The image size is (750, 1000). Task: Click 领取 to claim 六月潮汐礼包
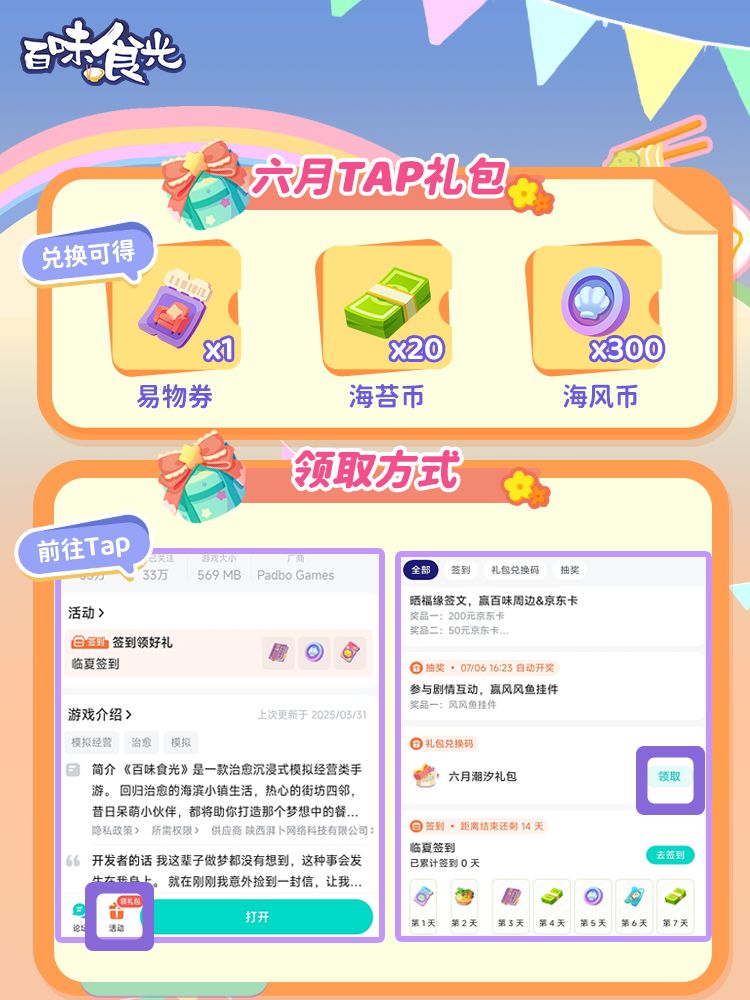point(671,777)
